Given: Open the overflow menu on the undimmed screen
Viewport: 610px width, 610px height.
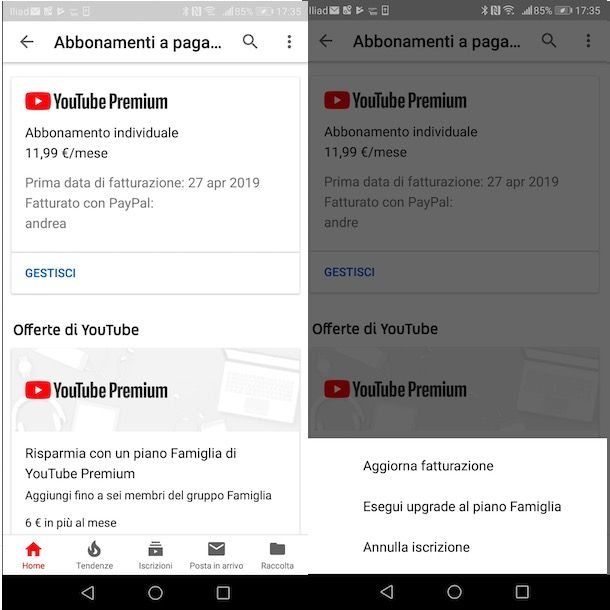Looking at the screenshot, I should [x=289, y=42].
